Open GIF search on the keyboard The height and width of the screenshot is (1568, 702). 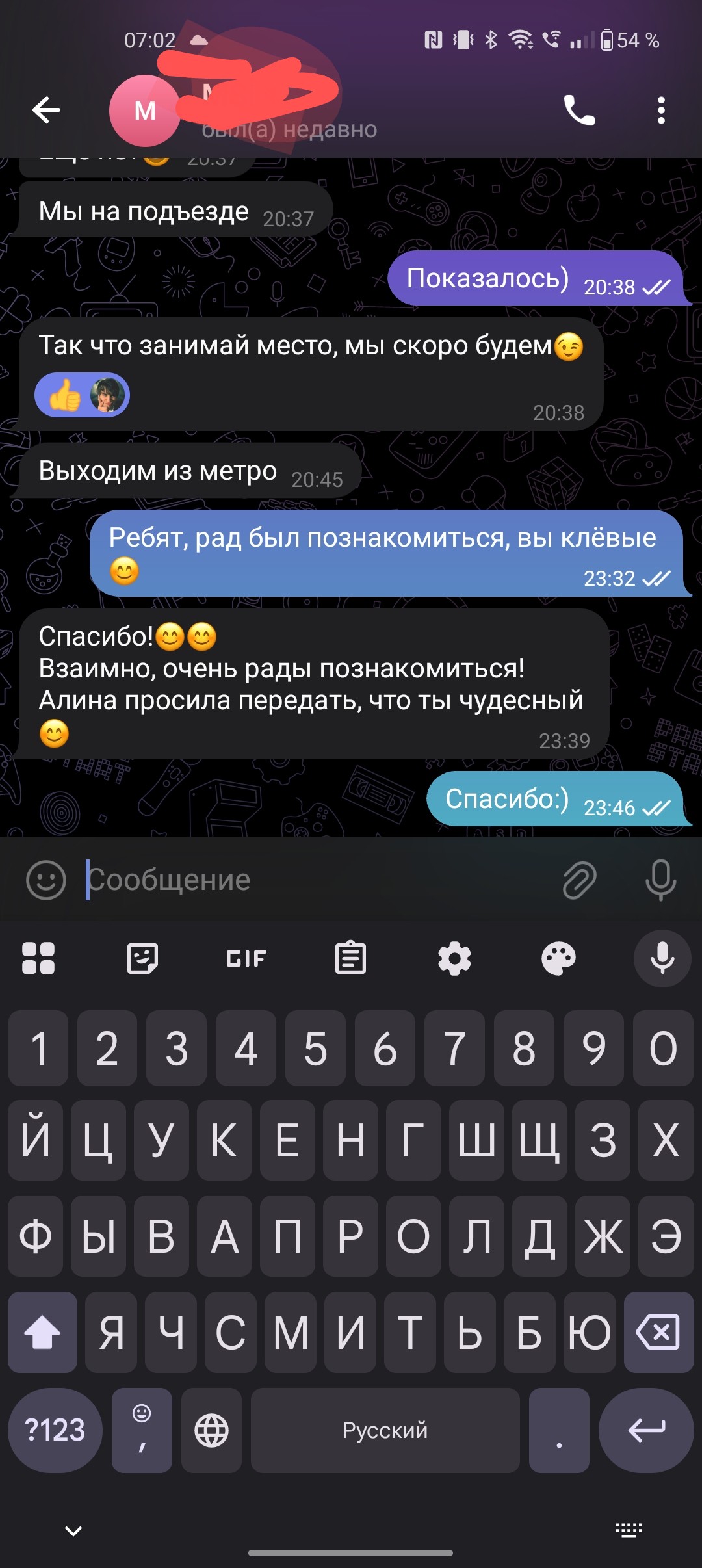point(246,958)
